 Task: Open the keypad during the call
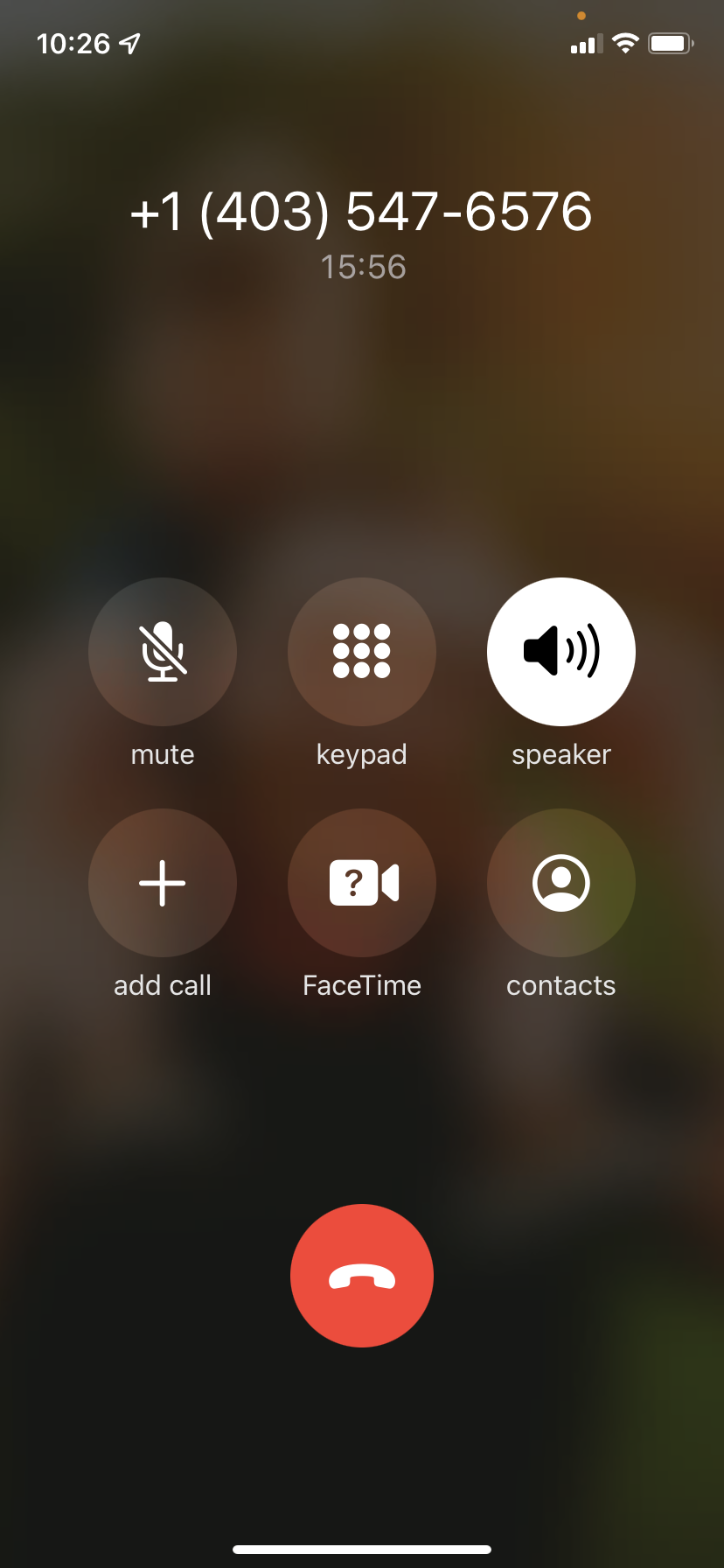pos(362,652)
